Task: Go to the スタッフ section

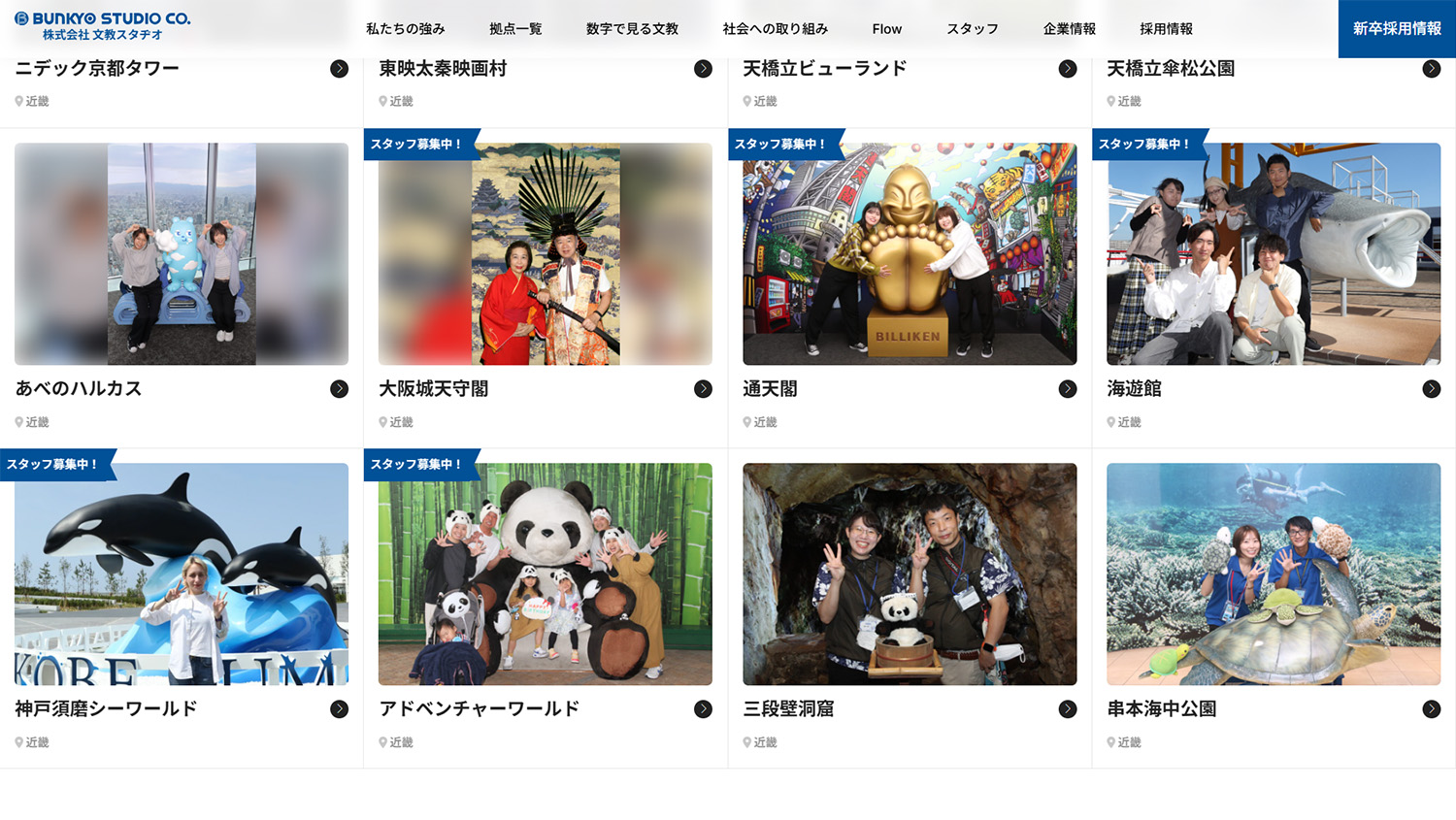Action: (x=973, y=29)
